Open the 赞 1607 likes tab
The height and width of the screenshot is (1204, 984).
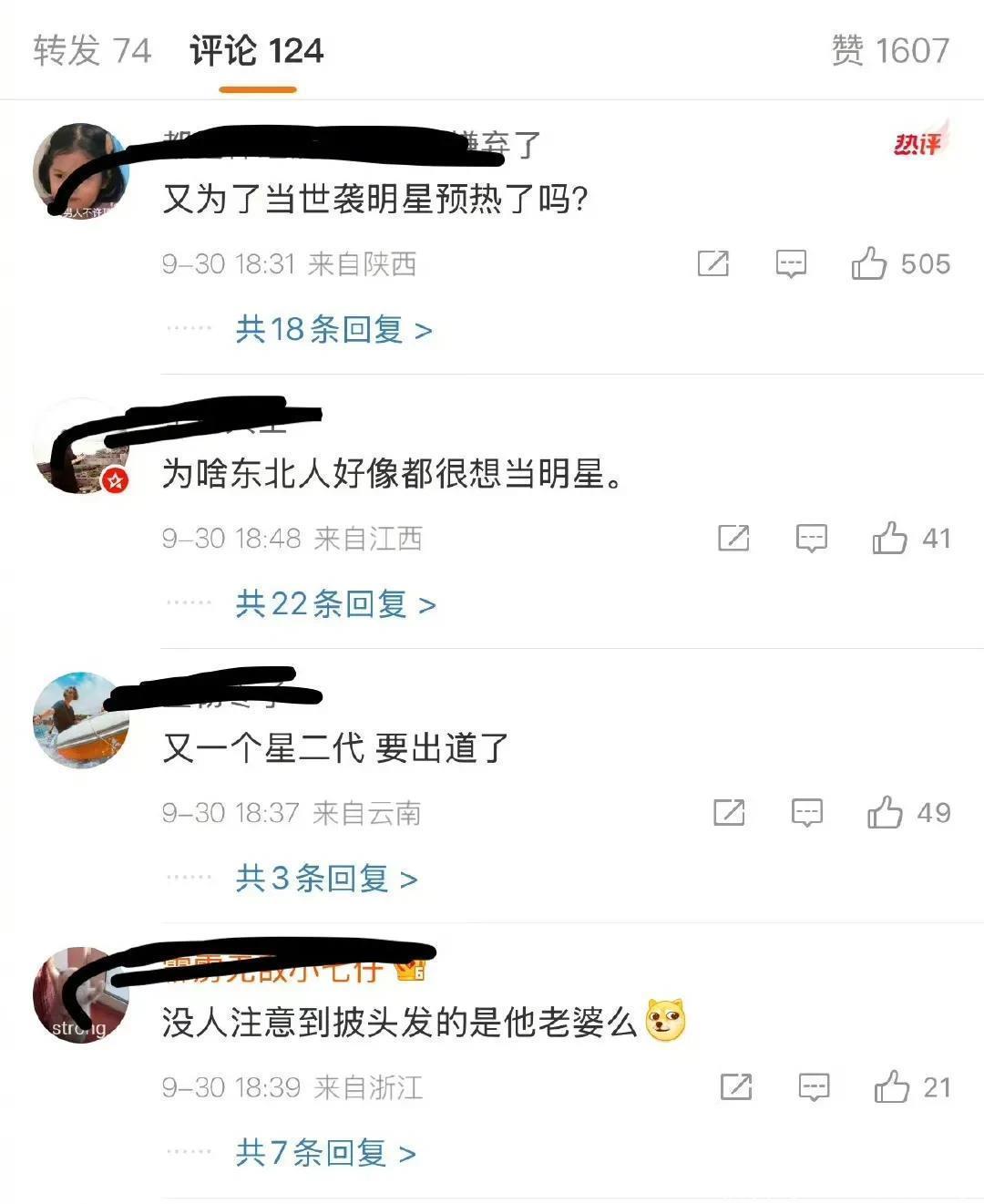coord(890,51)
